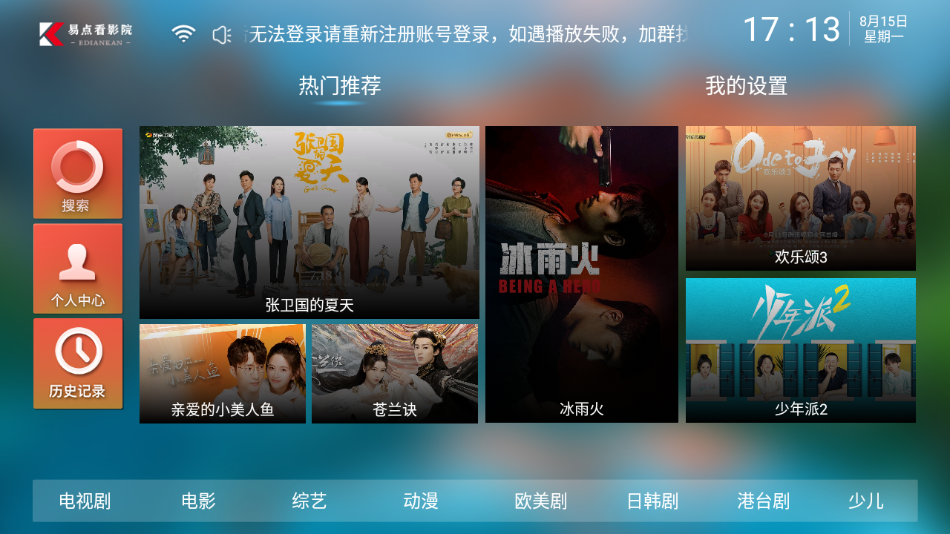Open 个人中心 personal center
Viewport: 950px width, 534px height.
pyautogui.click(x=77, y=268)
